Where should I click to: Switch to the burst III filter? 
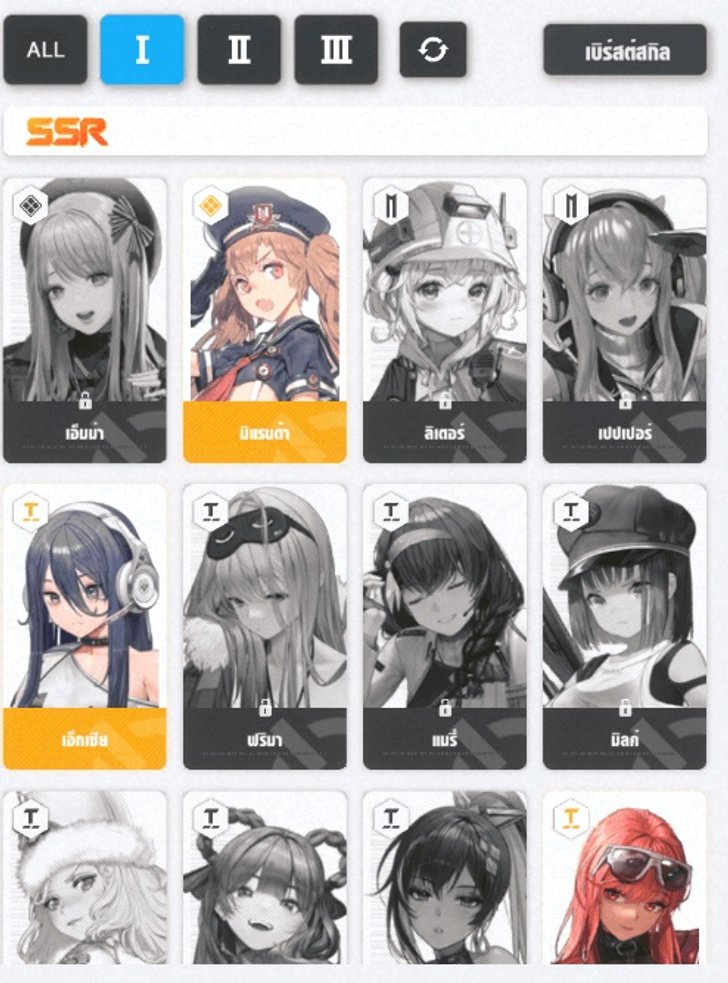(336, 50)
